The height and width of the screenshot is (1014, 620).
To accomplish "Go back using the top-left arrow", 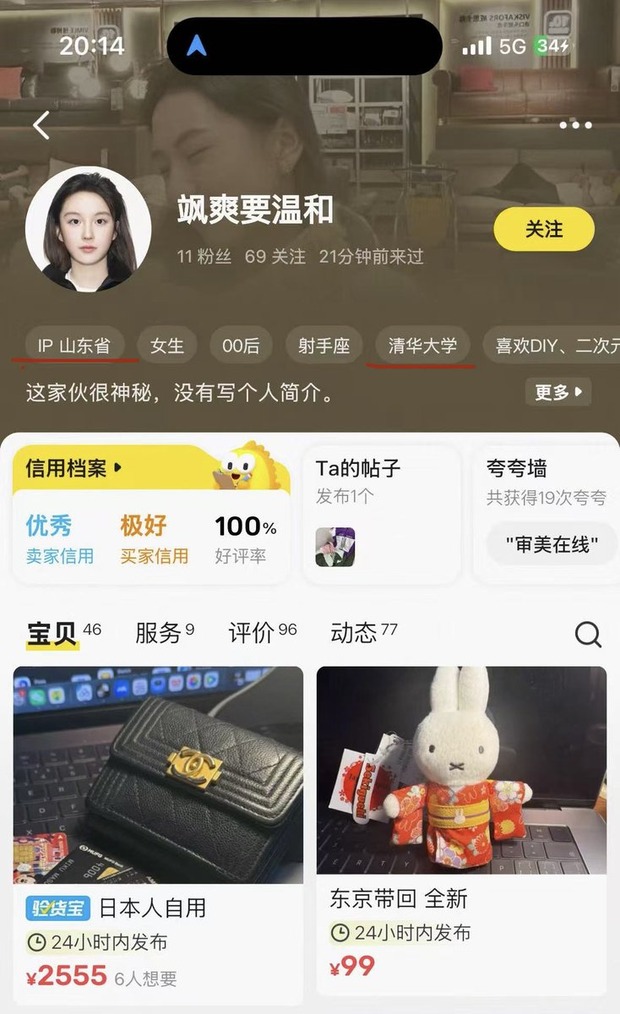I will [41, 125].
